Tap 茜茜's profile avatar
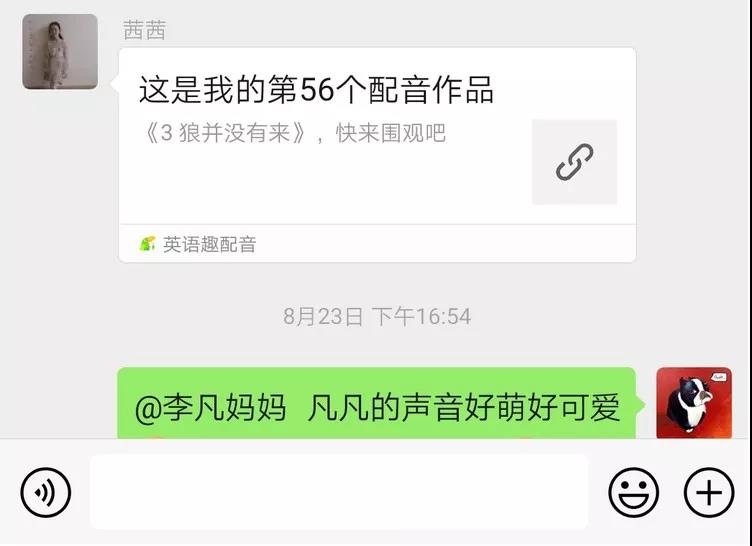Screen dimensions: 752x546 pyautogui.click(x=60, y=52)
